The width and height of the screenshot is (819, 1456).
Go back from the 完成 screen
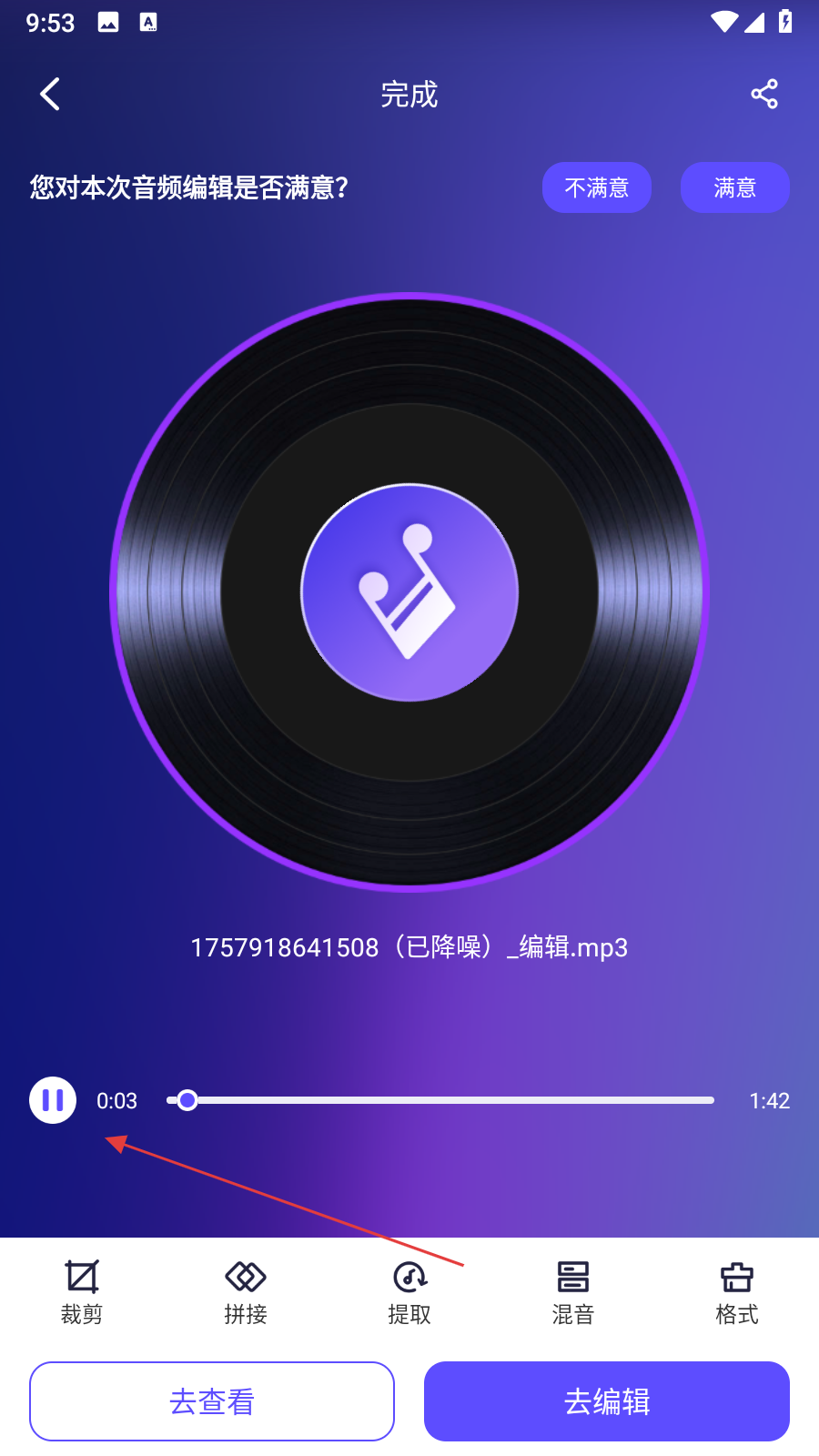[50, 94]
